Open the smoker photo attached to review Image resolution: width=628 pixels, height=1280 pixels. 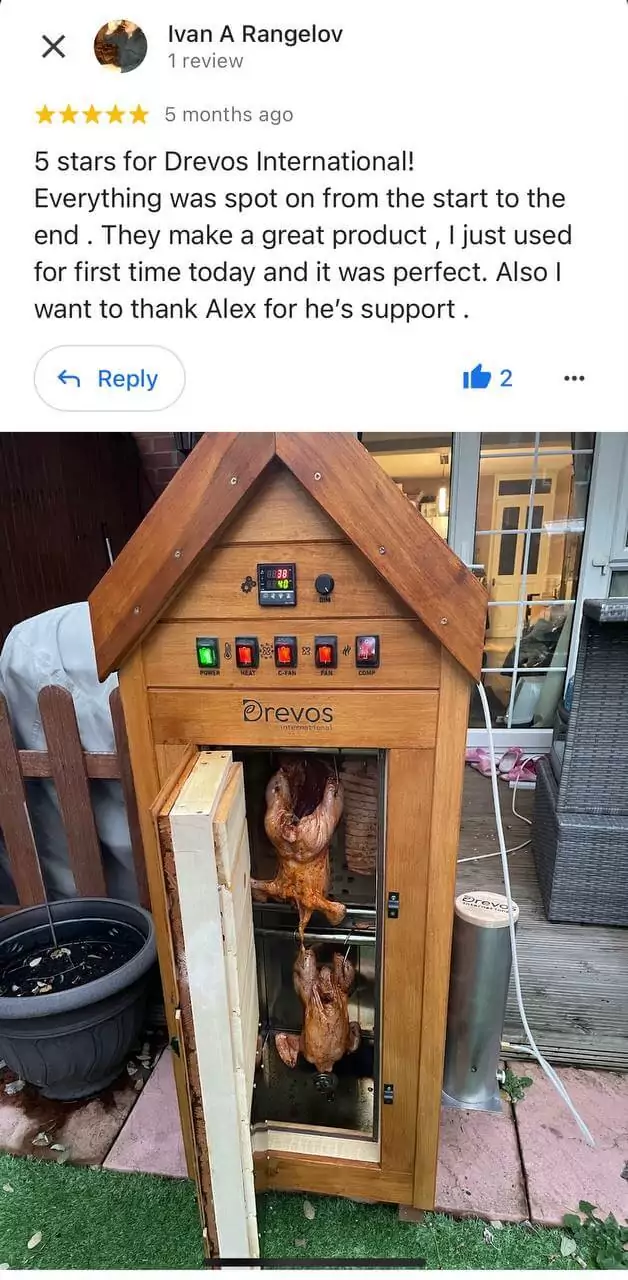(x=314, y=851)
